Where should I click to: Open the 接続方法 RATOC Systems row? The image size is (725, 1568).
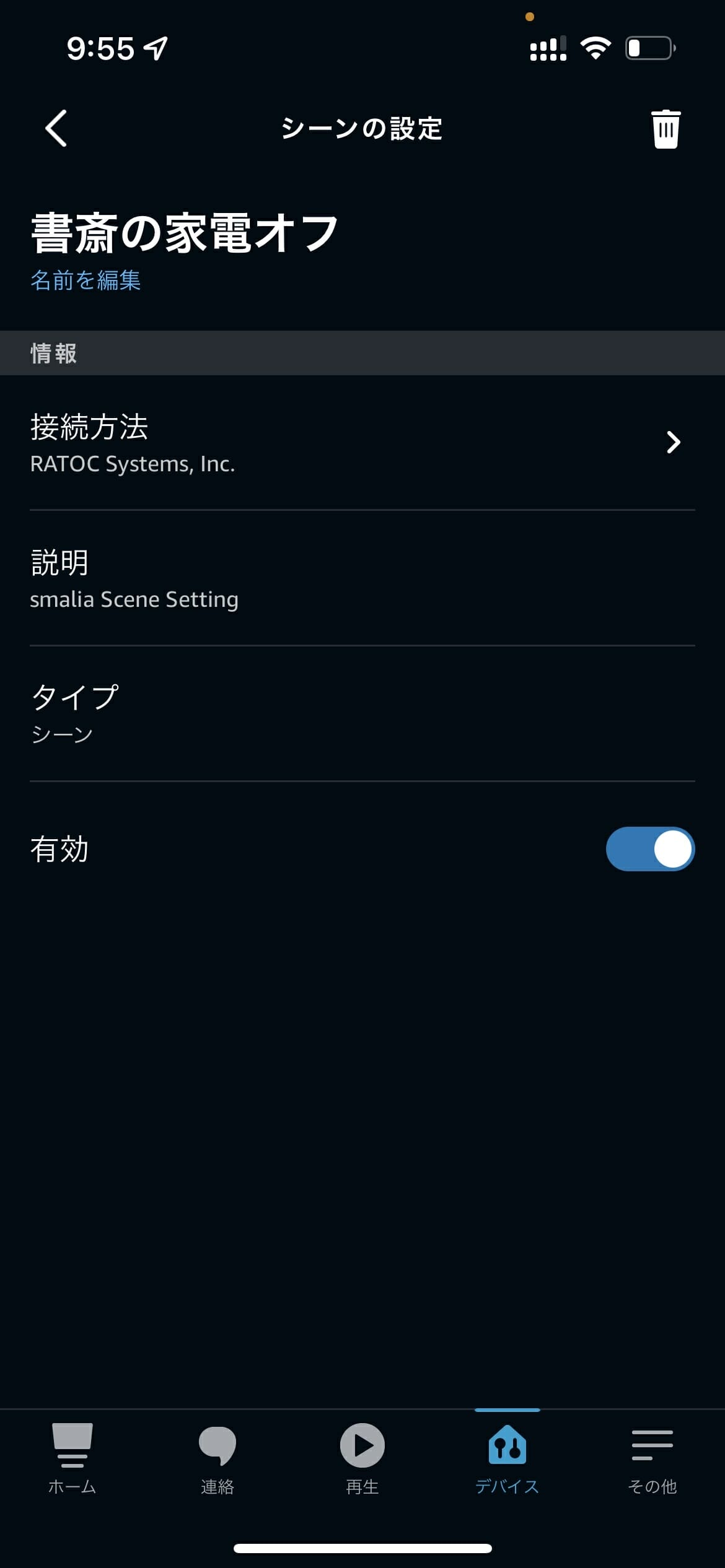[x=362, y=443]
